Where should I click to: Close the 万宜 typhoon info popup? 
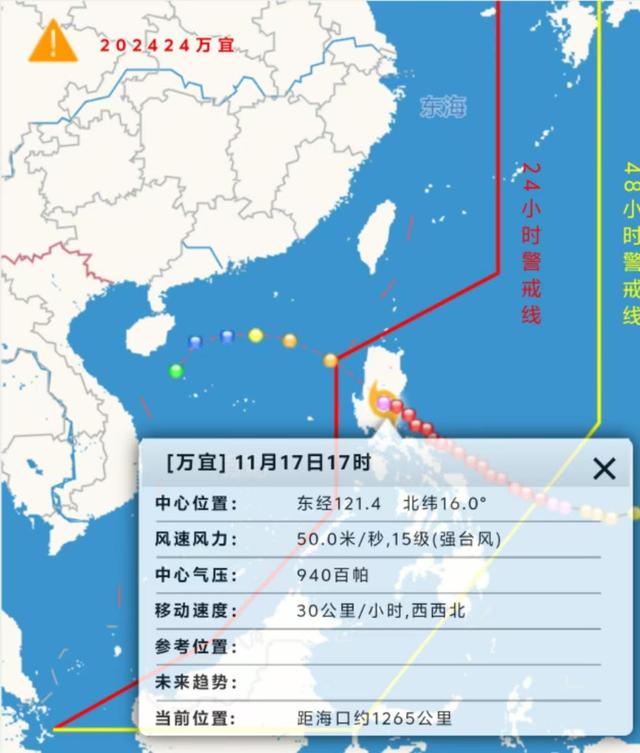(x=604, y=468)
